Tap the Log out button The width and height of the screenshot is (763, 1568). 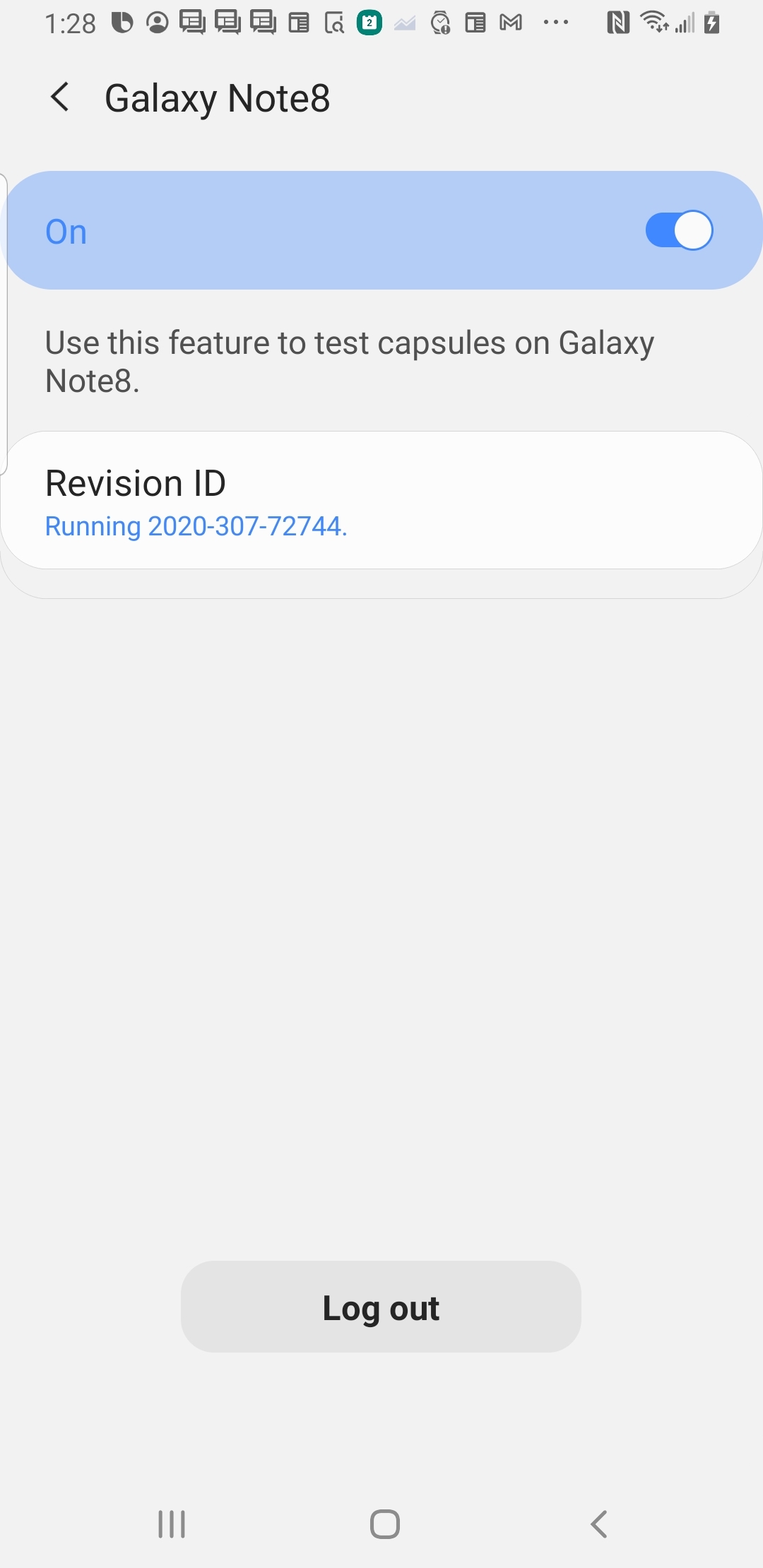[x=381, y=1307]
